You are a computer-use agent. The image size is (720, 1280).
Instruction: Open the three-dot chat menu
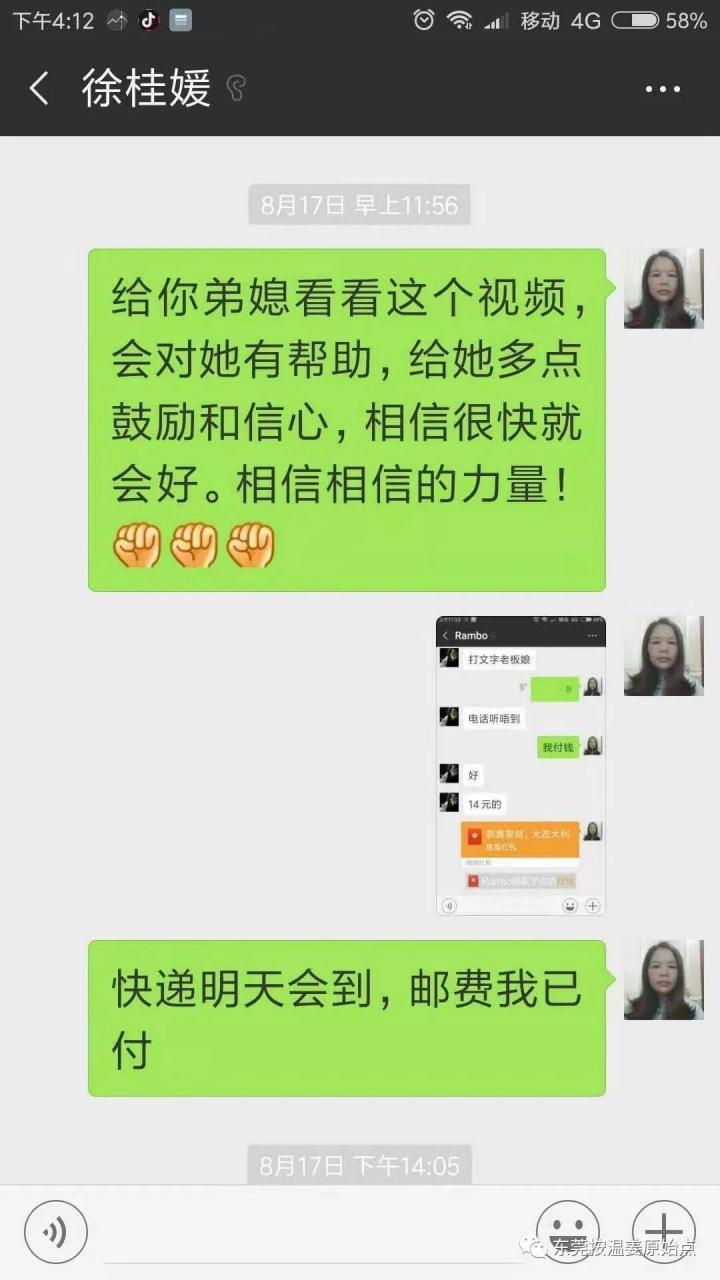(662, 90)
